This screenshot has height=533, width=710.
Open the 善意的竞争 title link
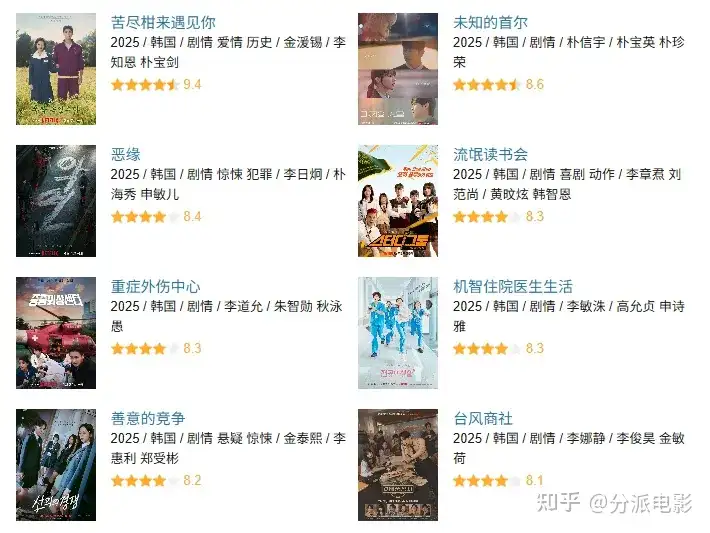[x=148, y=418]
